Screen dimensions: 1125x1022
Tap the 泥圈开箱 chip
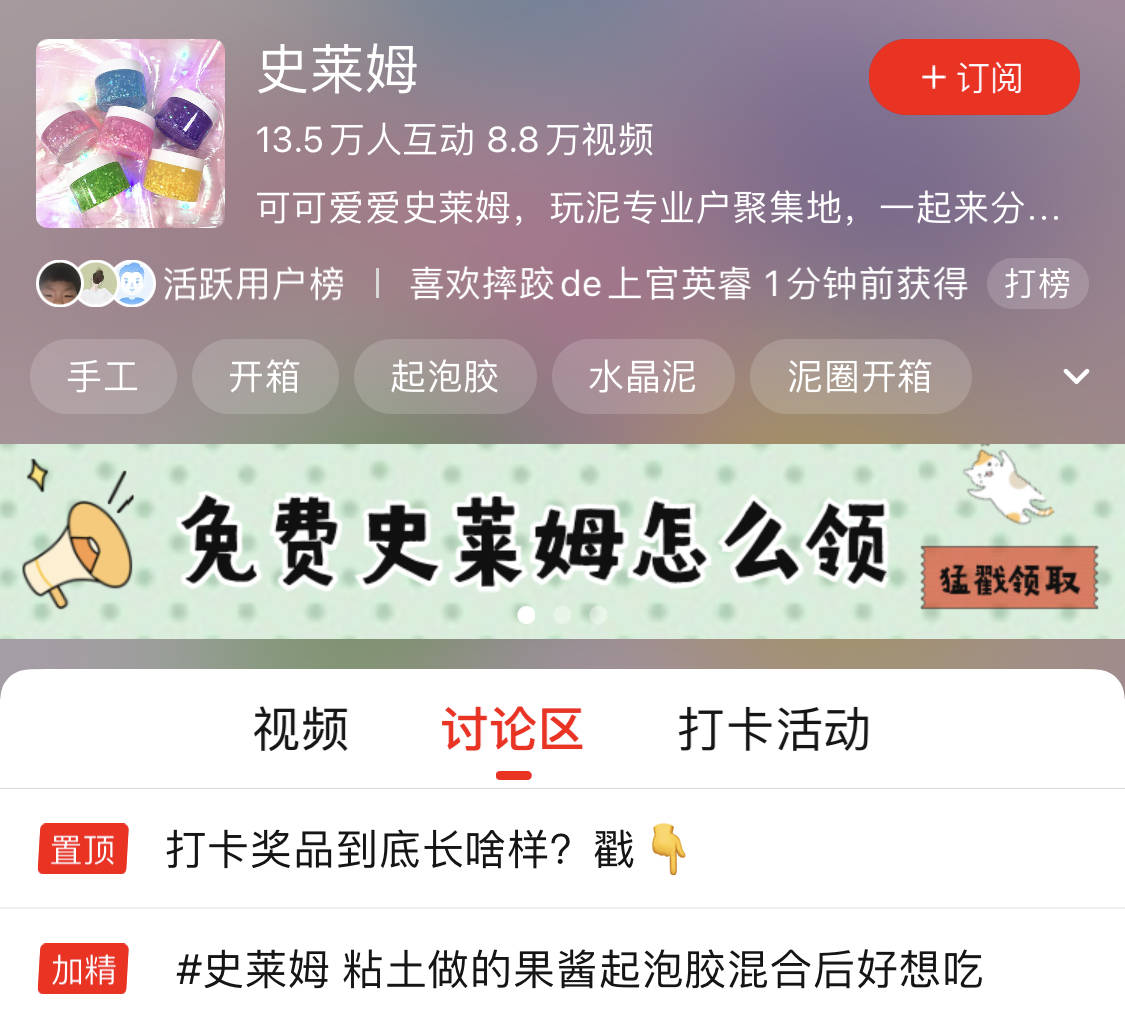pos(859,377)
